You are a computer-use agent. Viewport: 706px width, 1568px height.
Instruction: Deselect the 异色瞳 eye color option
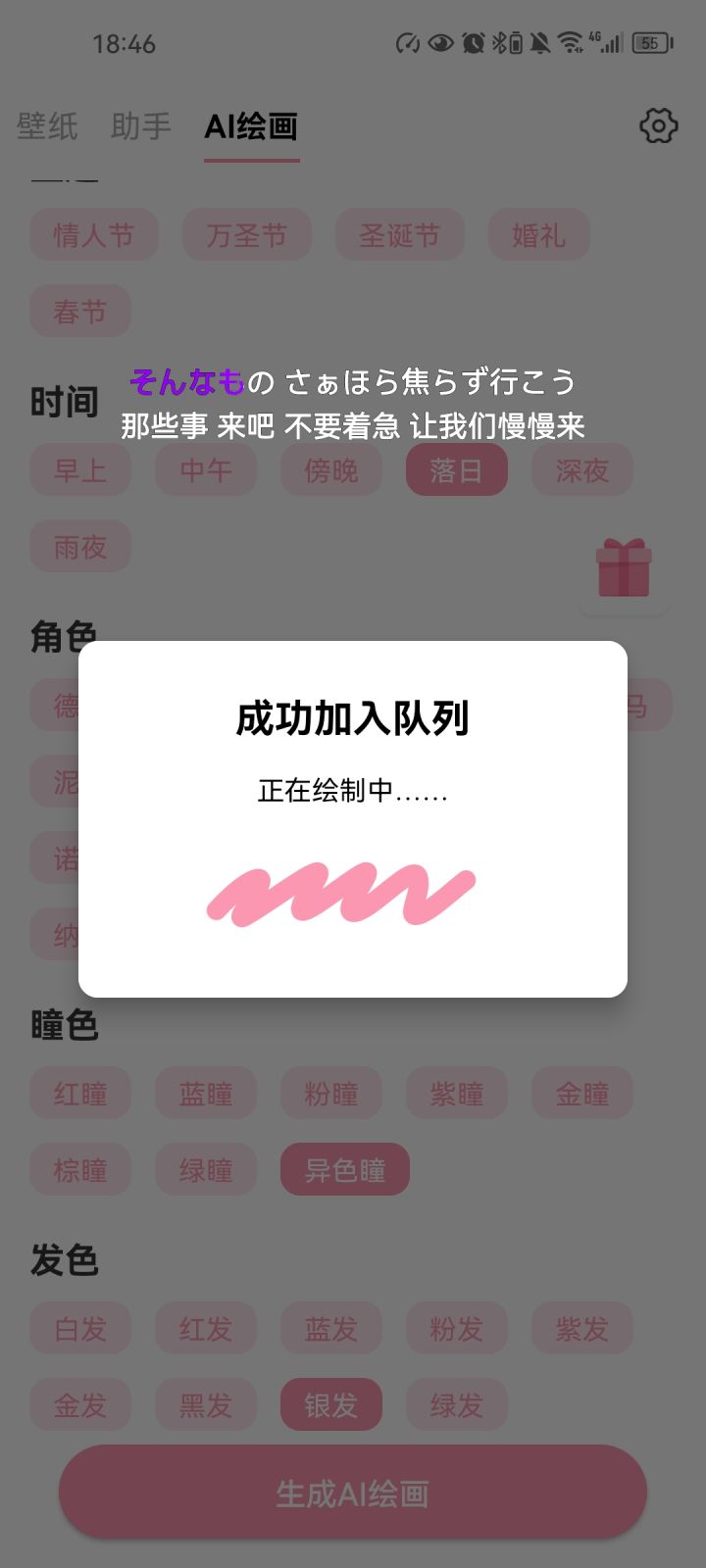coord(345,1169)
